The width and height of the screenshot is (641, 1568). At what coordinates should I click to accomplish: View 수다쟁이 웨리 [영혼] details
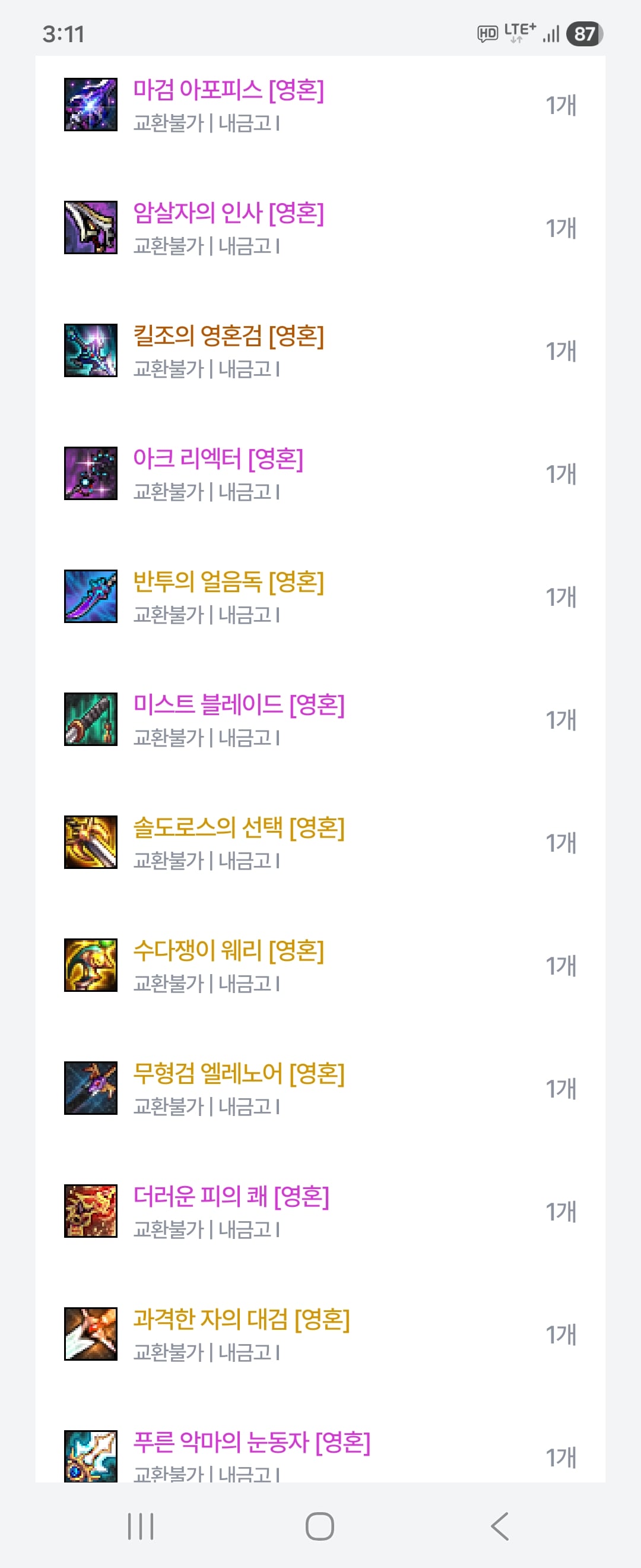point(229,951)
